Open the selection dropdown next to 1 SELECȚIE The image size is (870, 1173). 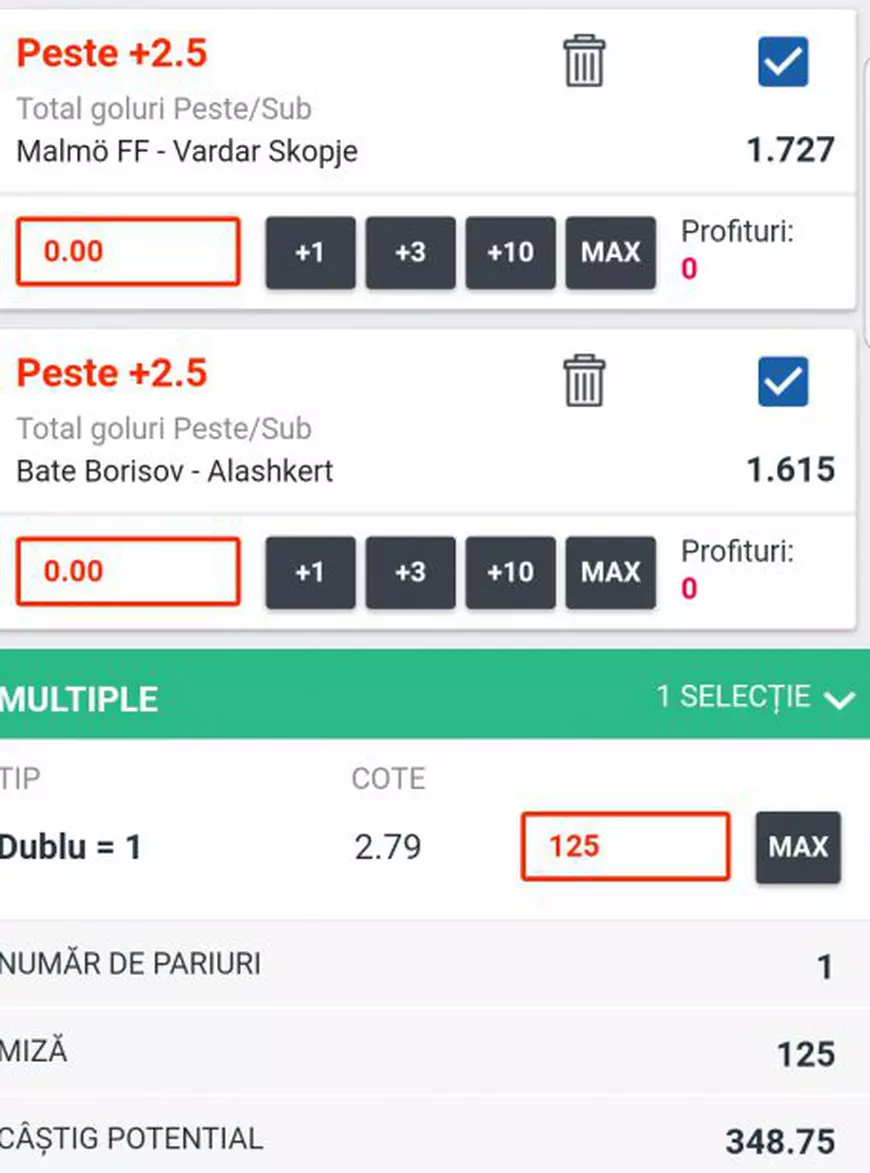840,698
